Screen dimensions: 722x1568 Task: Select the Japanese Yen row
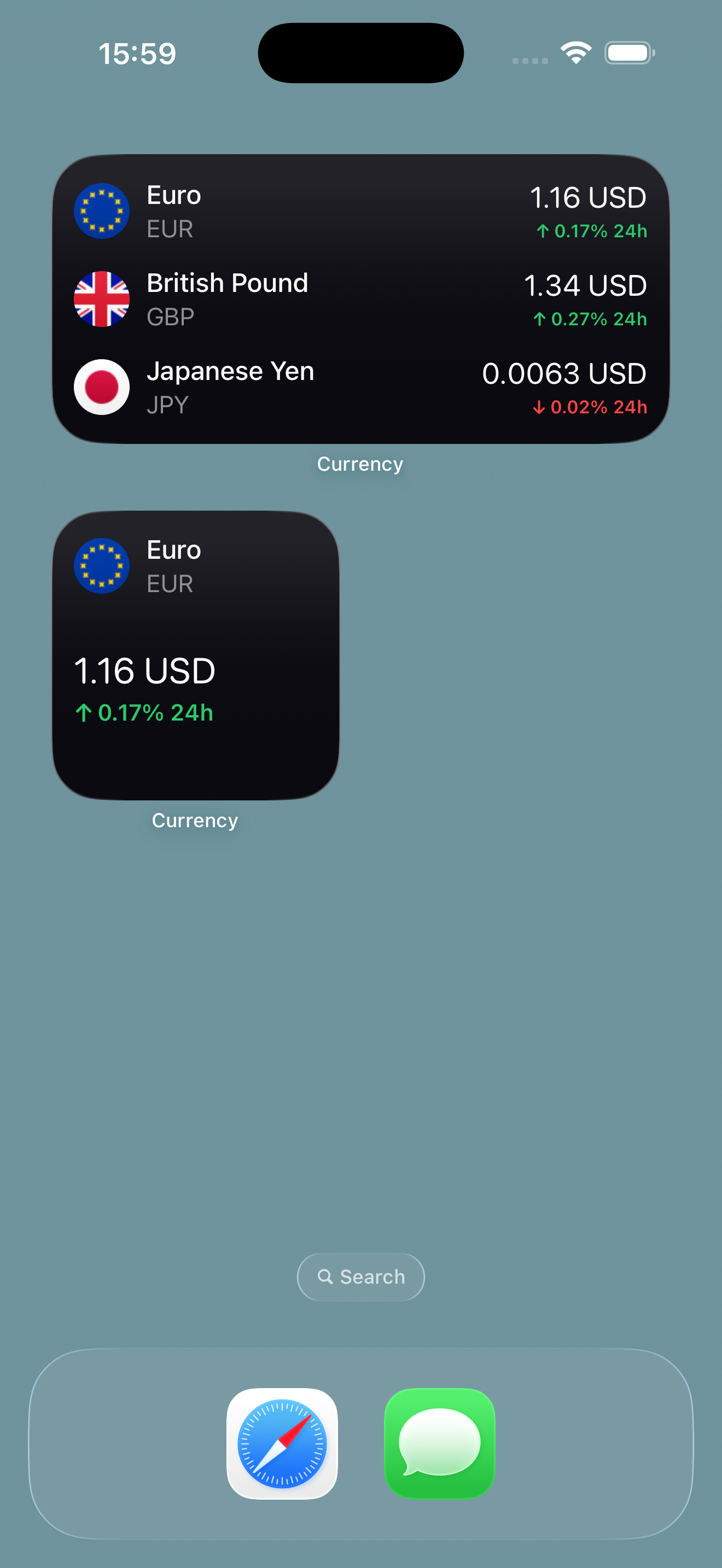(x=360, y=387)
